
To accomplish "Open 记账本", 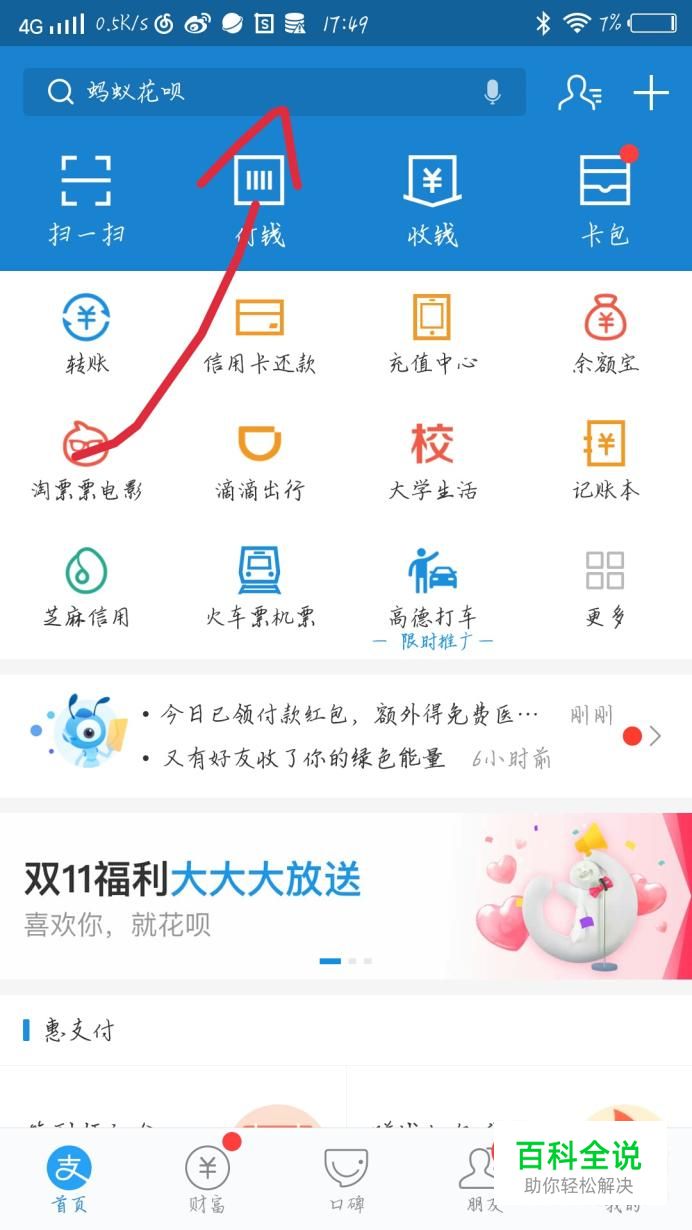I will click(605, 461).
